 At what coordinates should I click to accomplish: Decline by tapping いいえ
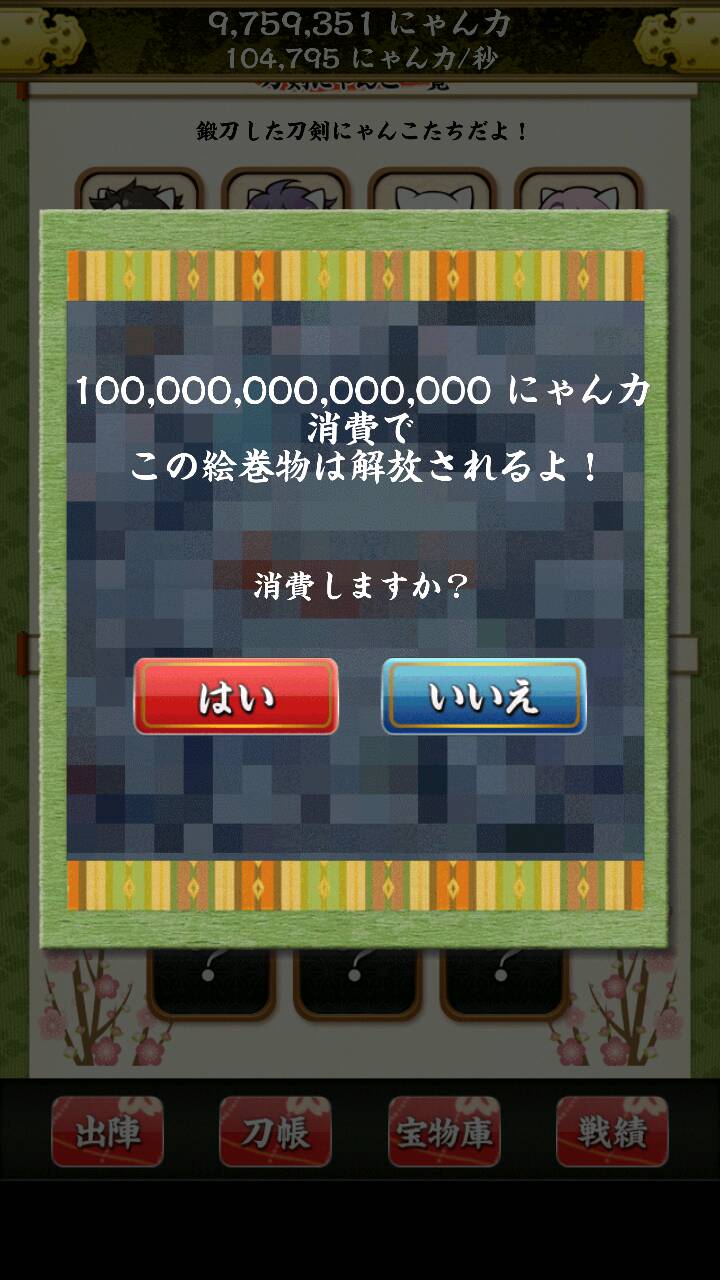[484, 697]
